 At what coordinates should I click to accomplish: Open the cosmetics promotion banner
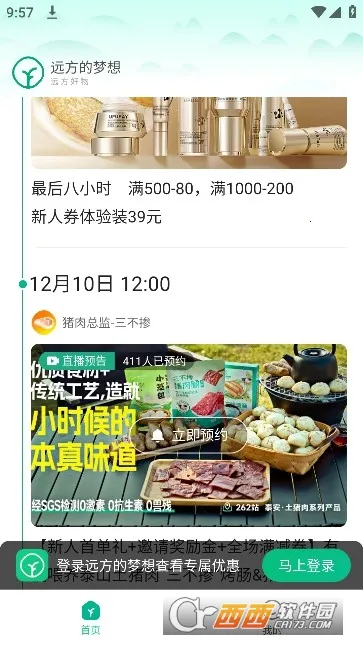(x=189, y=133)
